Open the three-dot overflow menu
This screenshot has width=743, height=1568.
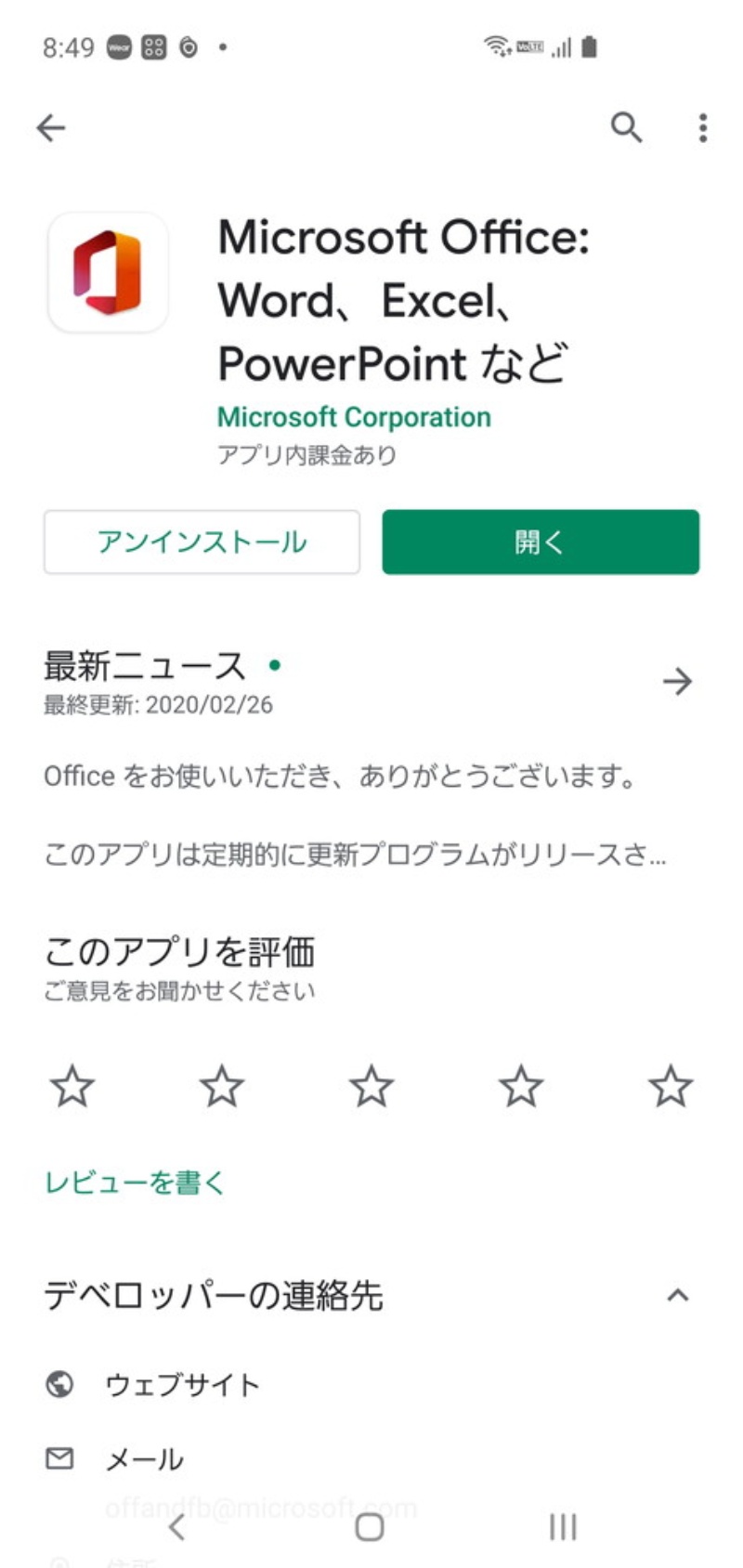point(703,127)
